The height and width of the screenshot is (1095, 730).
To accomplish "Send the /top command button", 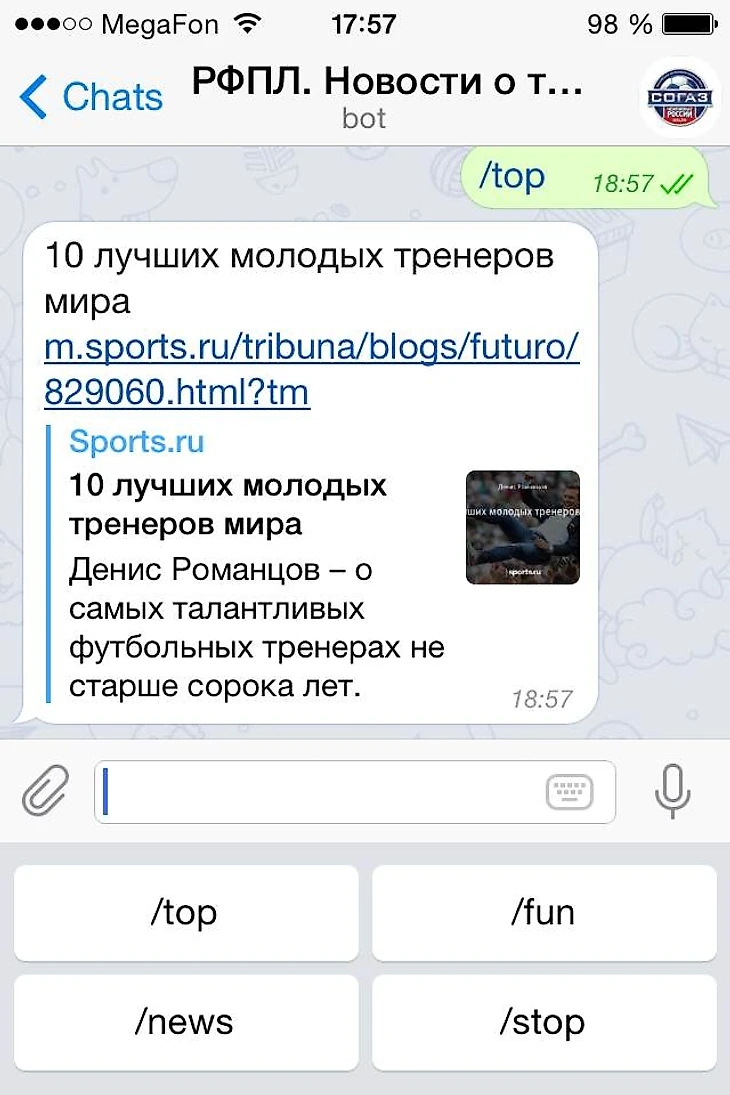I will click(x=186, y=912).
